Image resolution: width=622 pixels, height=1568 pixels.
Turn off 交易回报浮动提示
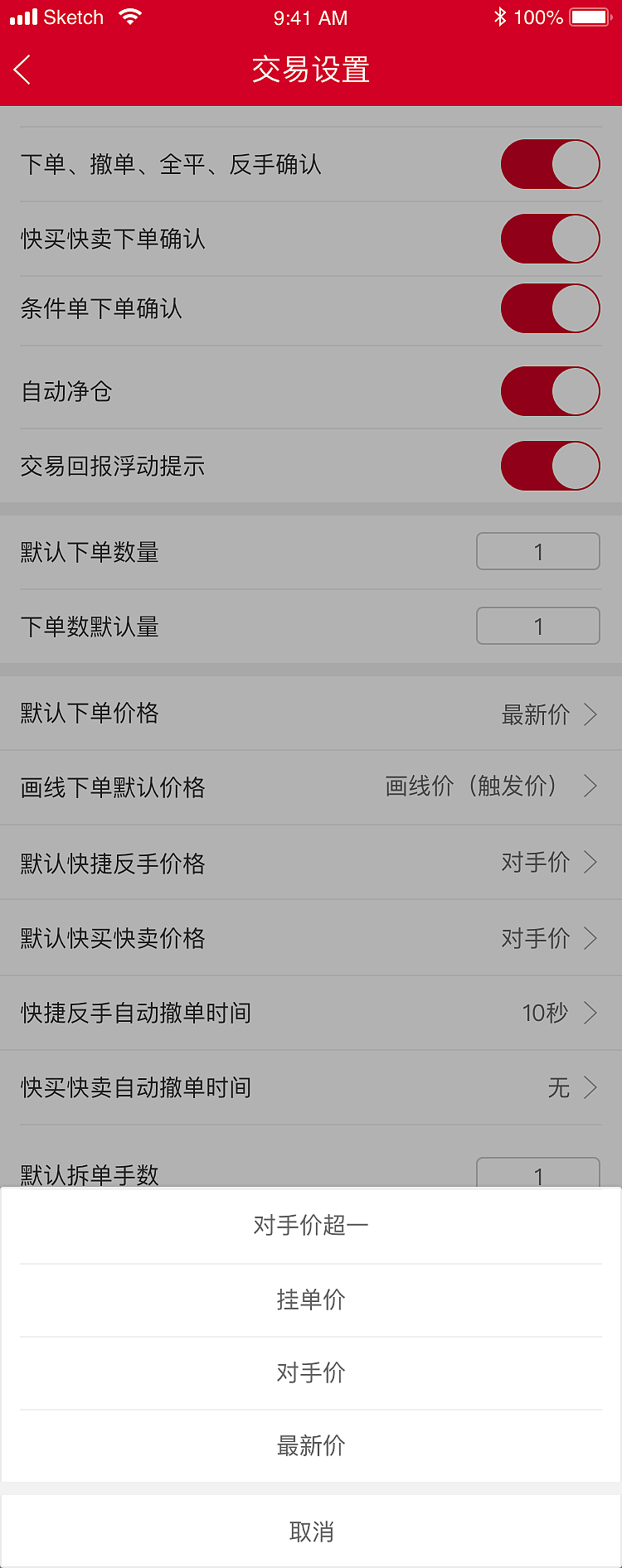click(550, 466)
